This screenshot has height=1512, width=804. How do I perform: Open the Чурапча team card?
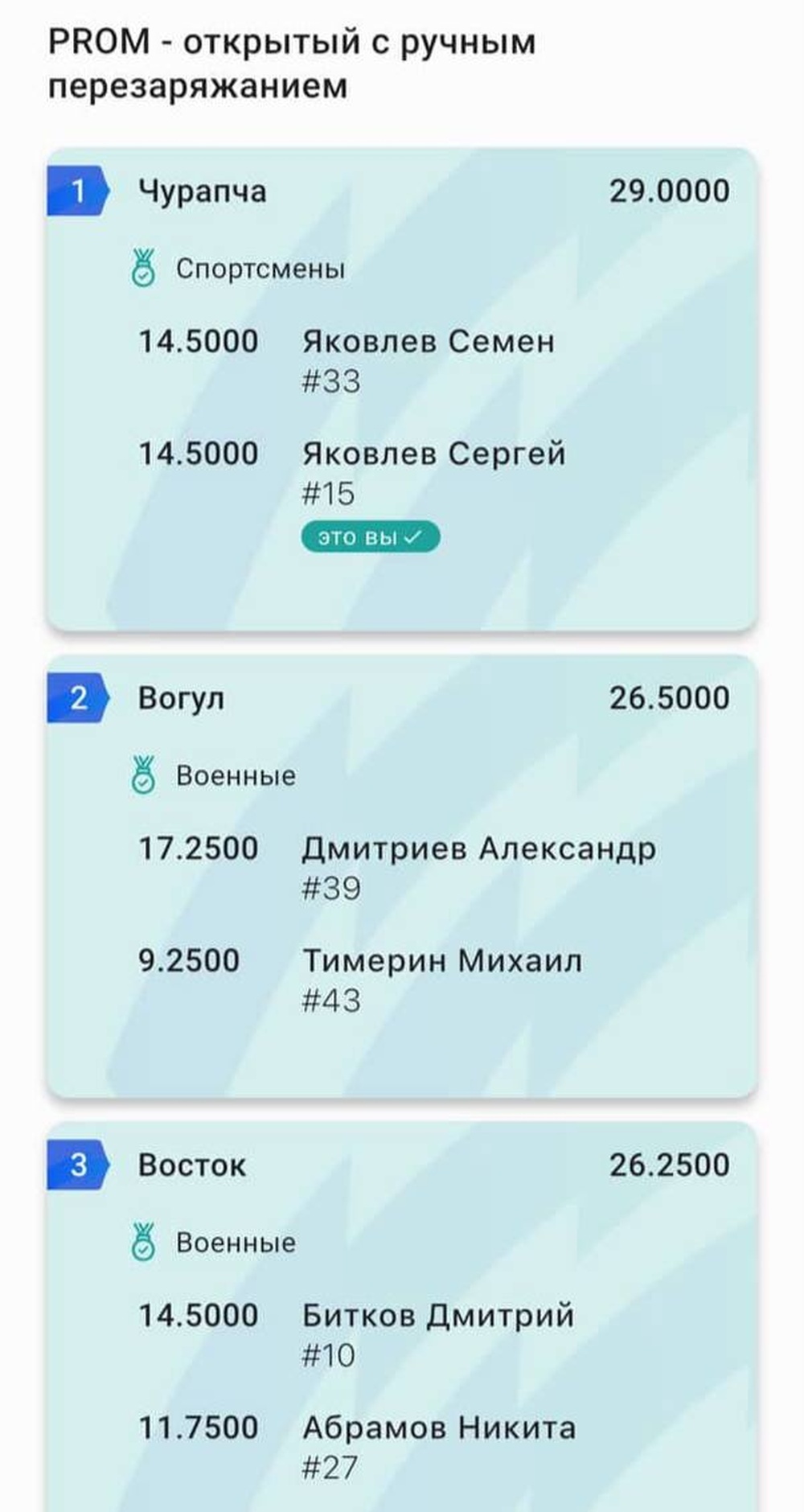pos(203,191)
